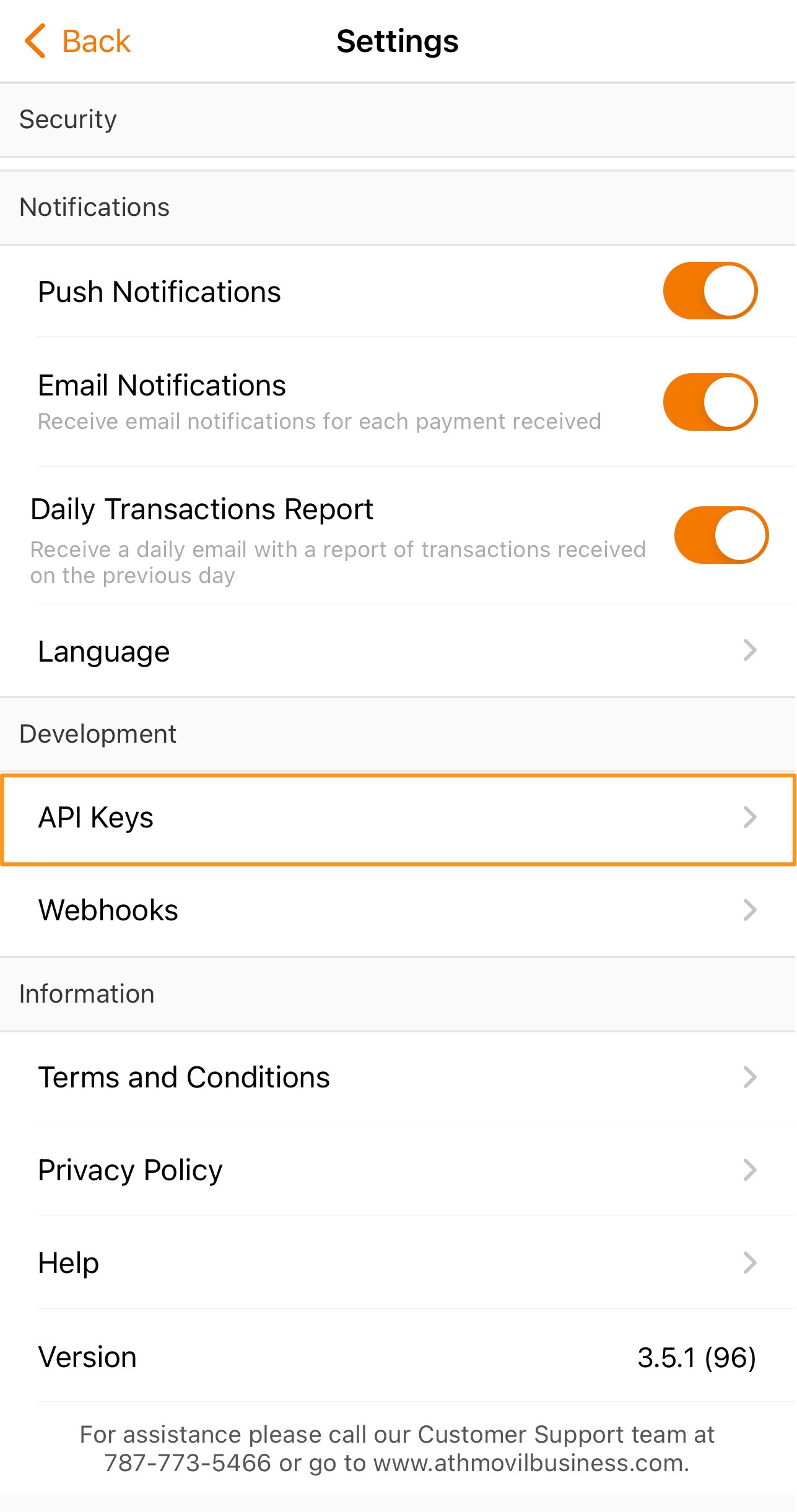Go back from Settings
797x1512 pixels.
tap(77, 41)
